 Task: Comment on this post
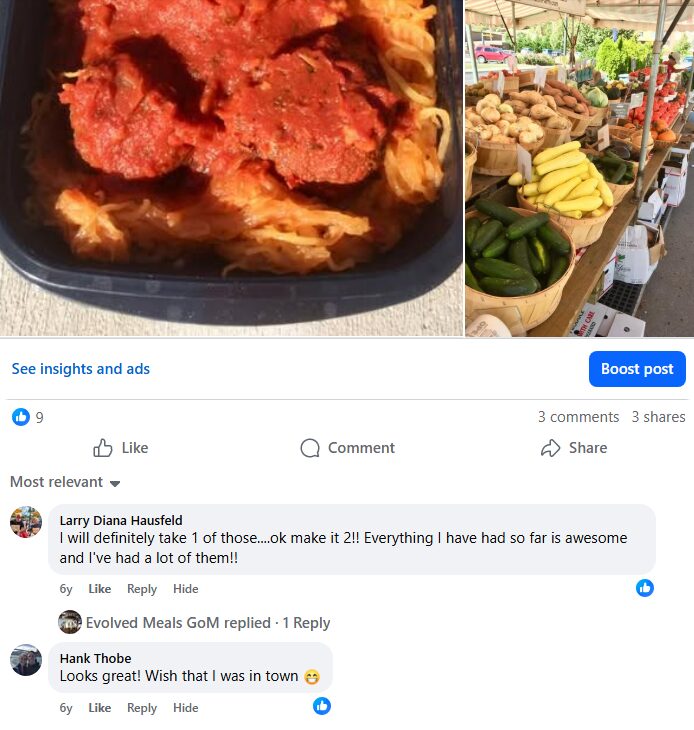click(x=347, y=448)
